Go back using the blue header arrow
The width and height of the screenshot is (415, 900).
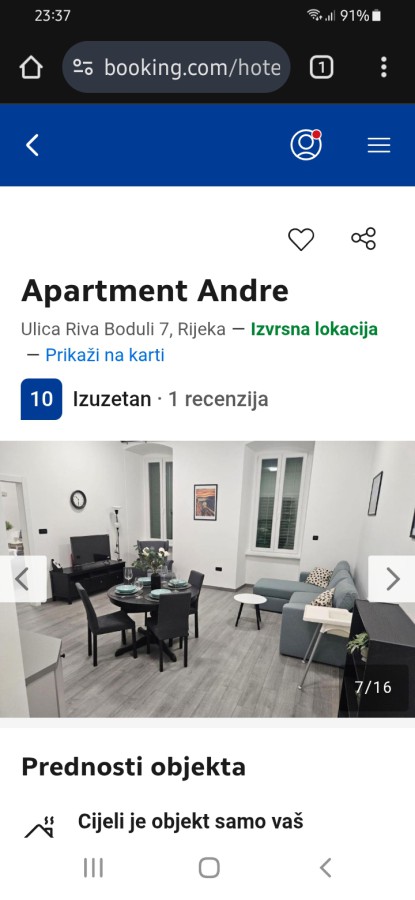(33, 145)
